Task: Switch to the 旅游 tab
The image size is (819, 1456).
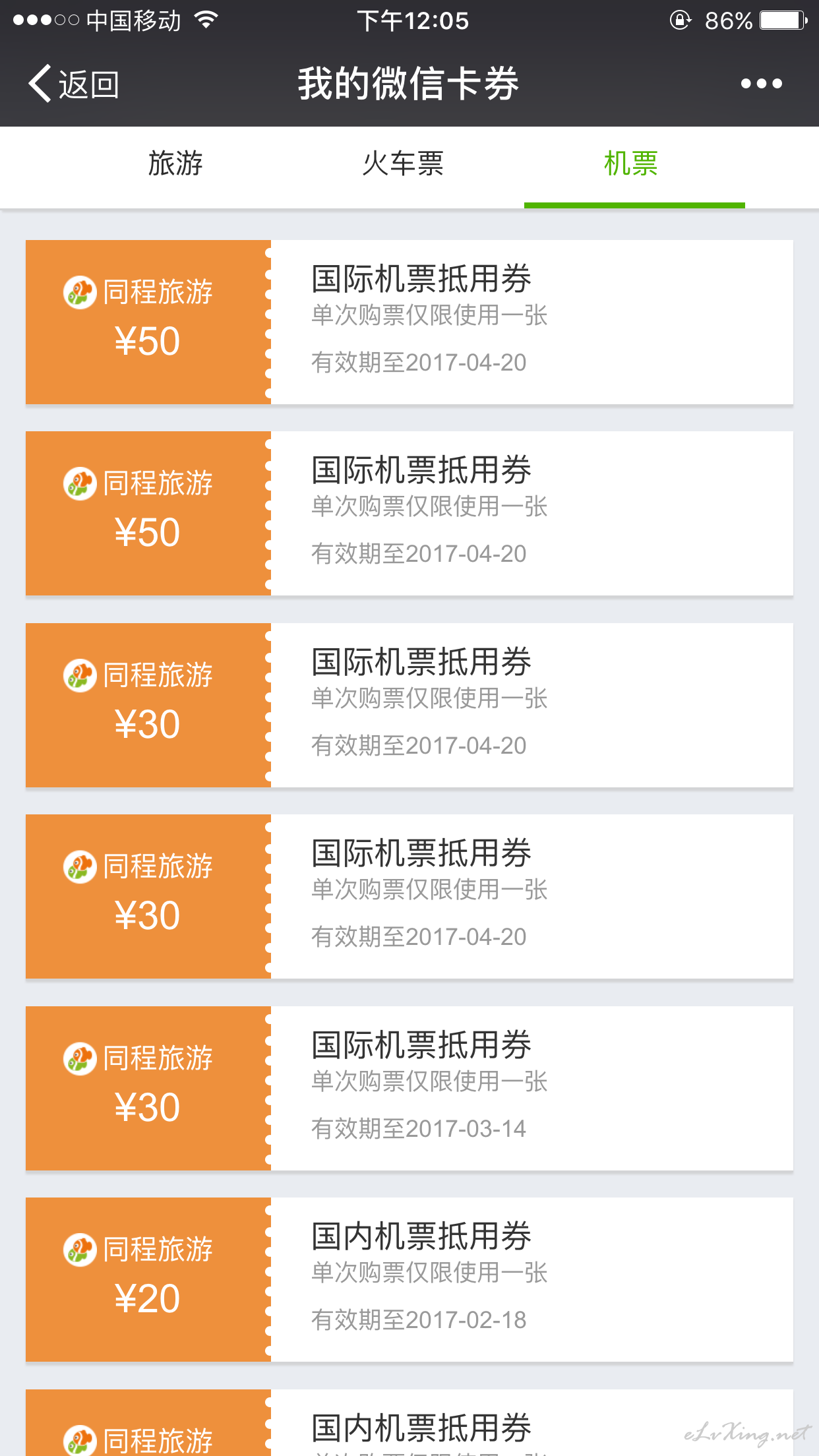Action: click(x=175, y=163)
